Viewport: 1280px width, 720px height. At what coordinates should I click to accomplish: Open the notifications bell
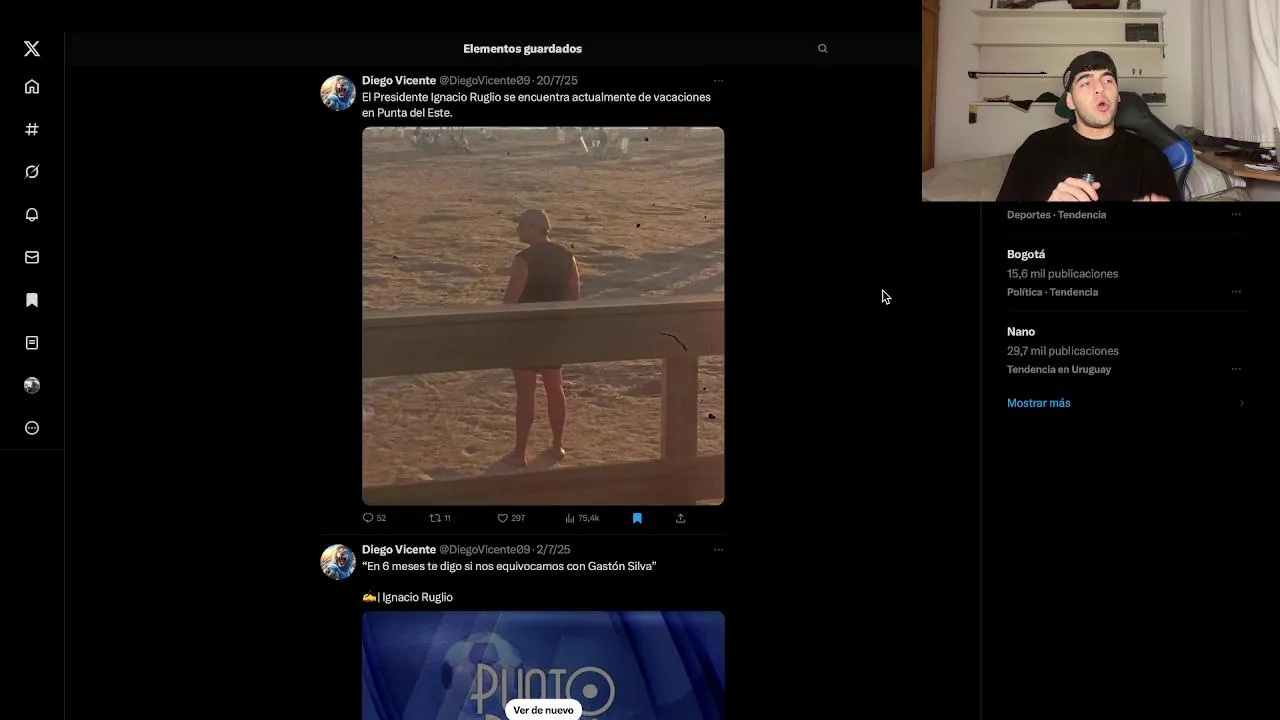click(x=32, y=214)
